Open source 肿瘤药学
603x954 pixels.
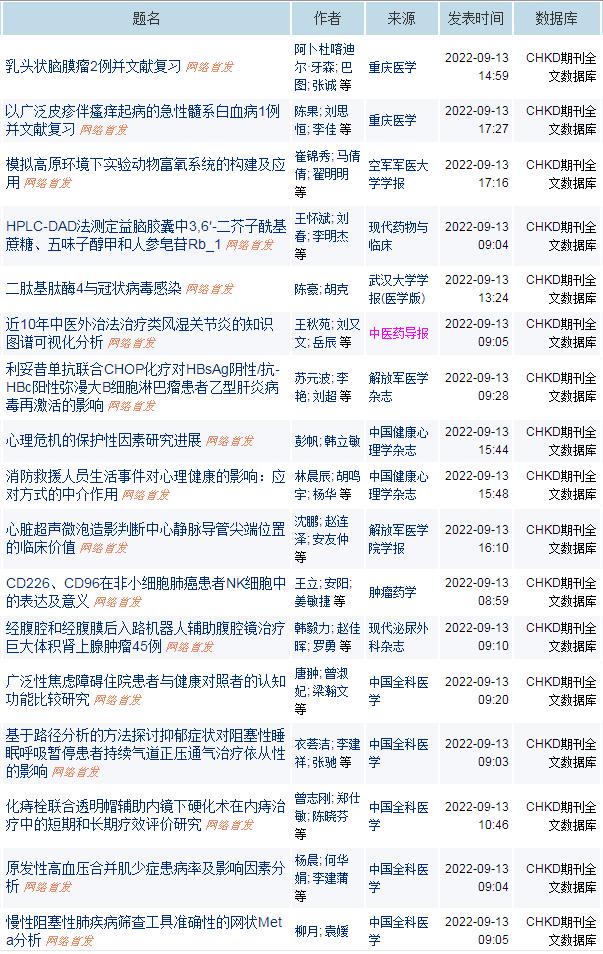(392, 592)
